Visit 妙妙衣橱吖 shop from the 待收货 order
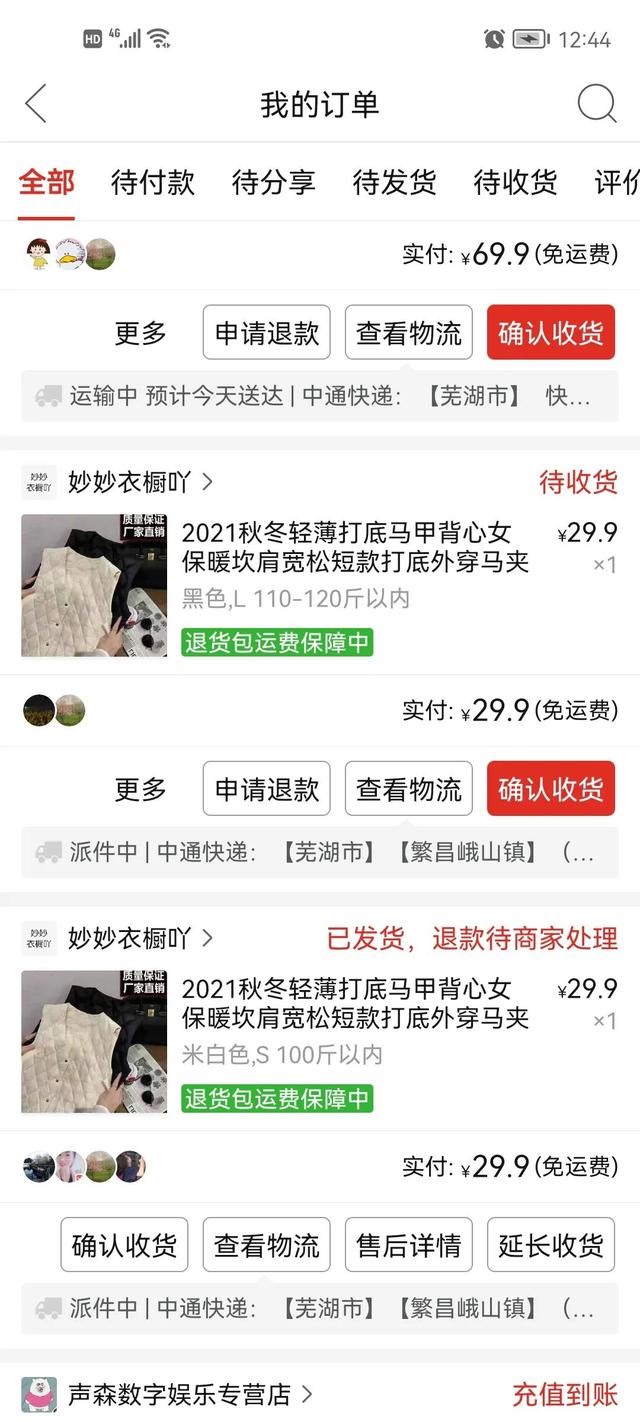The height and width of the screenshot is (1422, 640). 140,483
